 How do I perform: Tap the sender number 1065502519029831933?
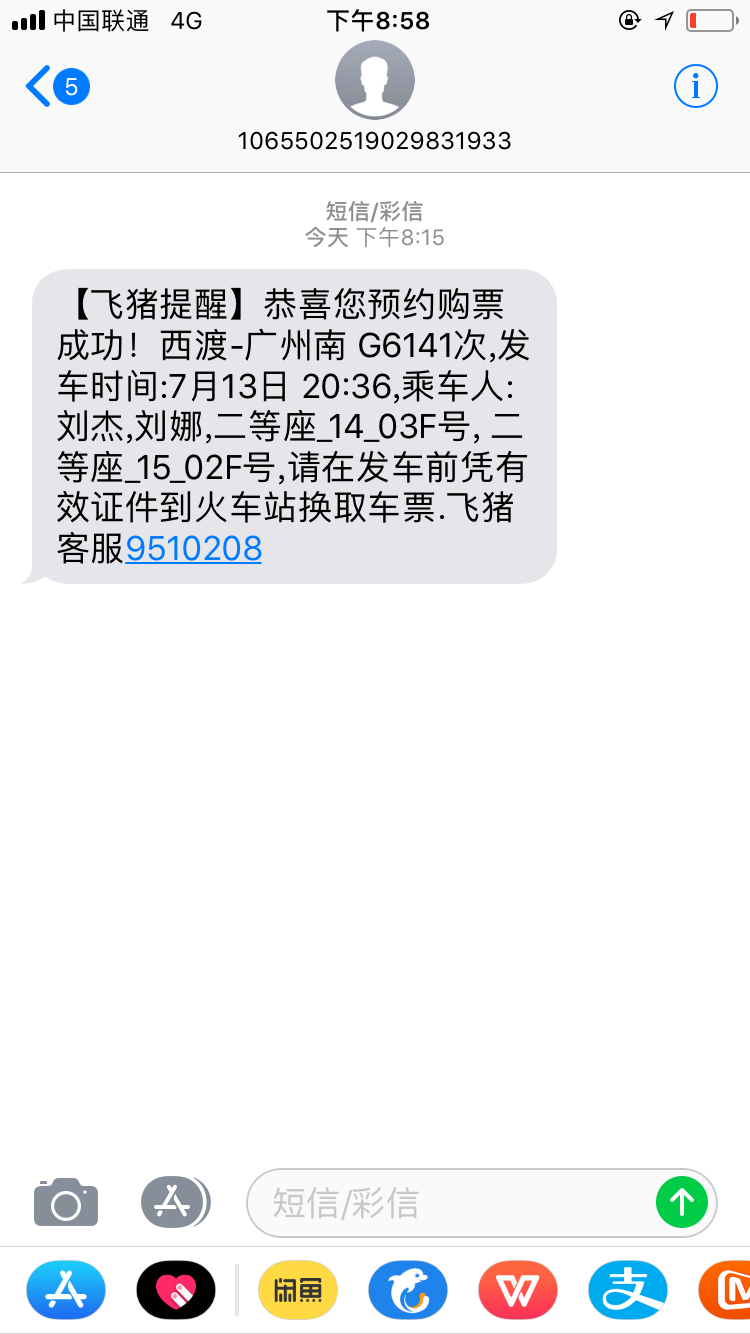point(375,141)
